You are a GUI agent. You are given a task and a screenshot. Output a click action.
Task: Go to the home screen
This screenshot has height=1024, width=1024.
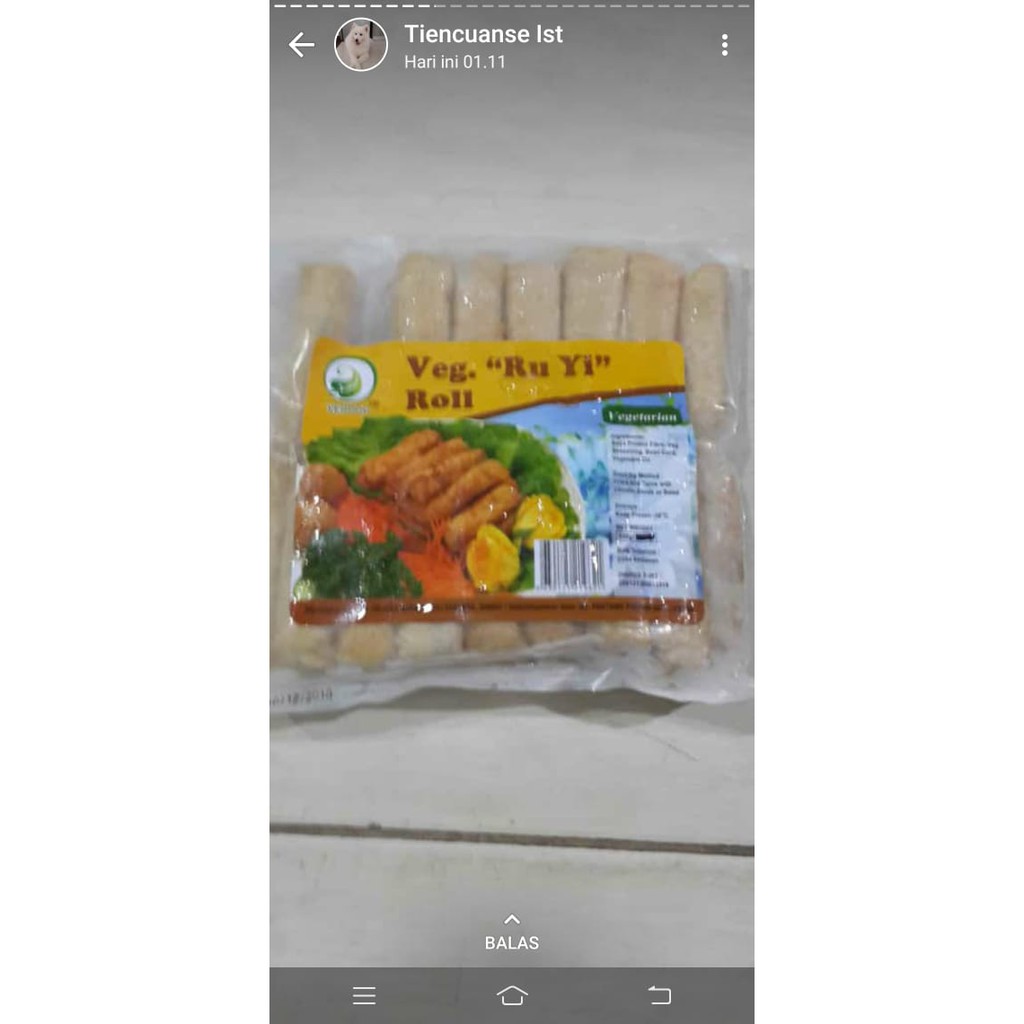[512, 995]
